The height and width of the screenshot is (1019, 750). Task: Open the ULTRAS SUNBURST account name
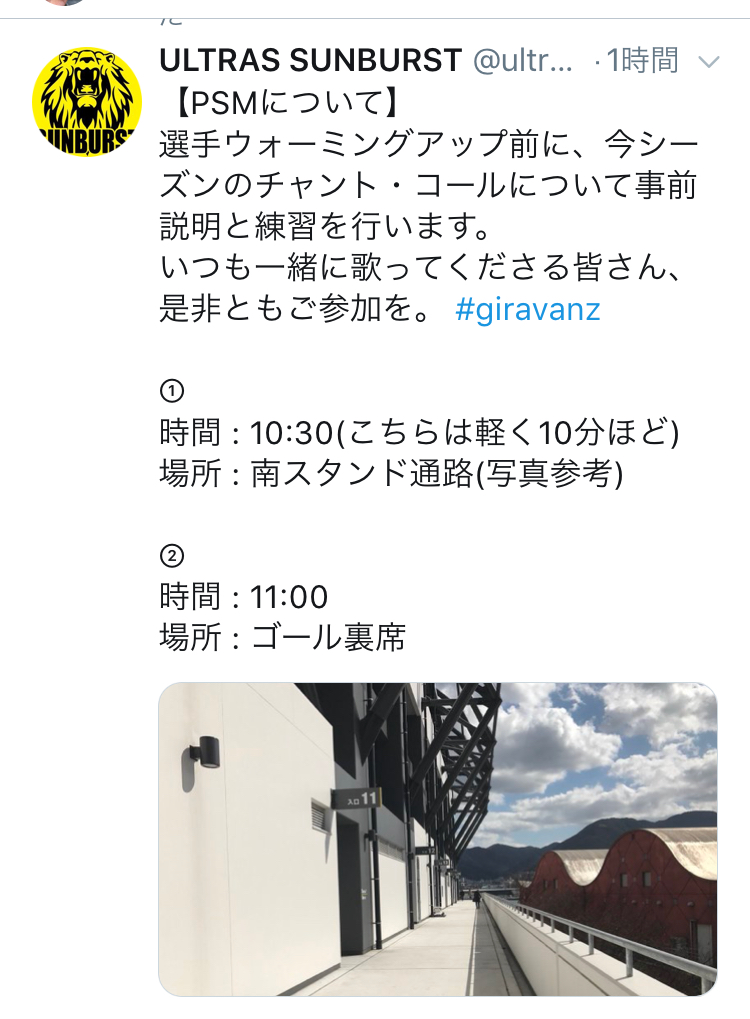click(x=311, y=61)
